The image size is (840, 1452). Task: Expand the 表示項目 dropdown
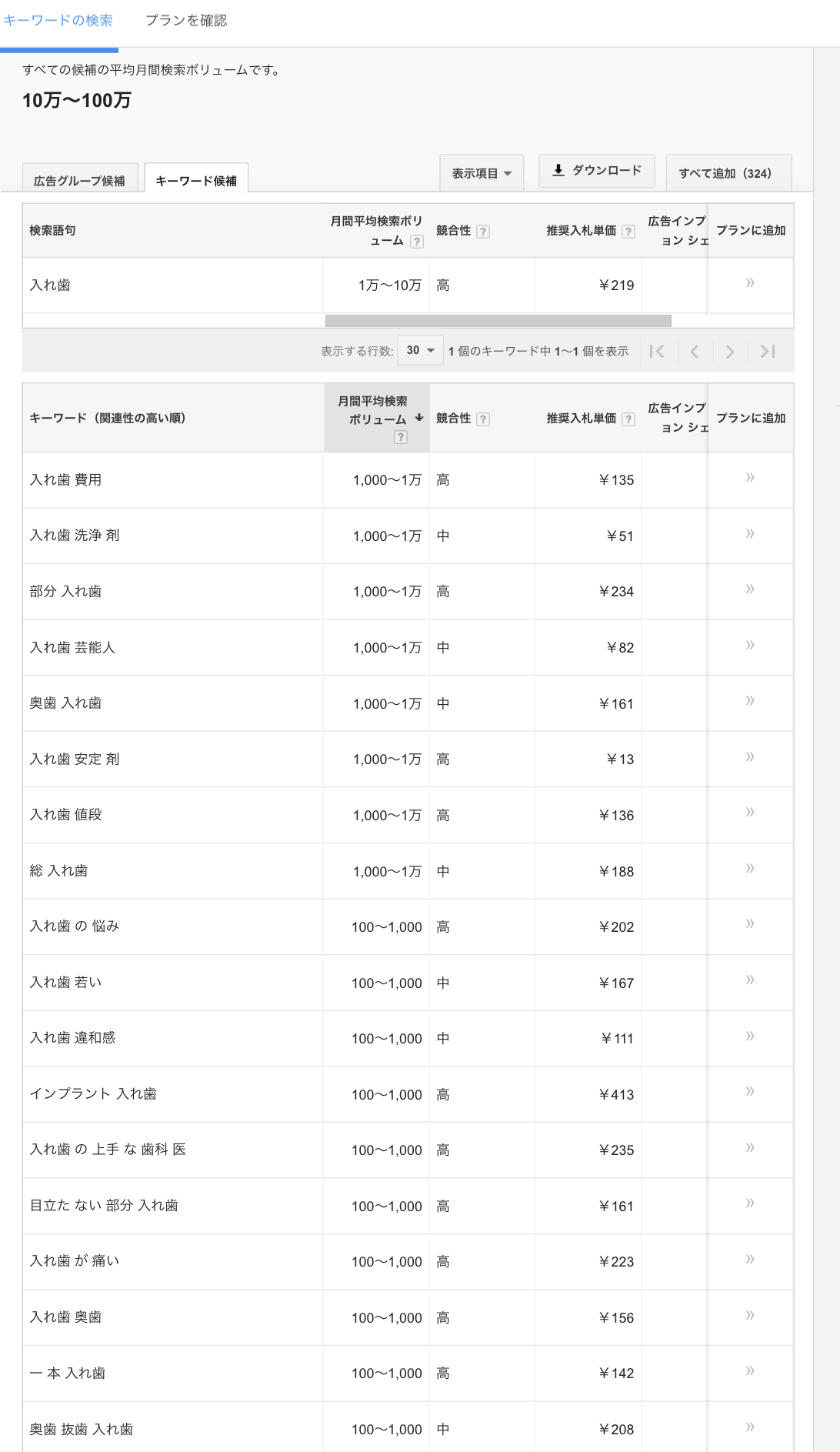(x=482, y=173)
